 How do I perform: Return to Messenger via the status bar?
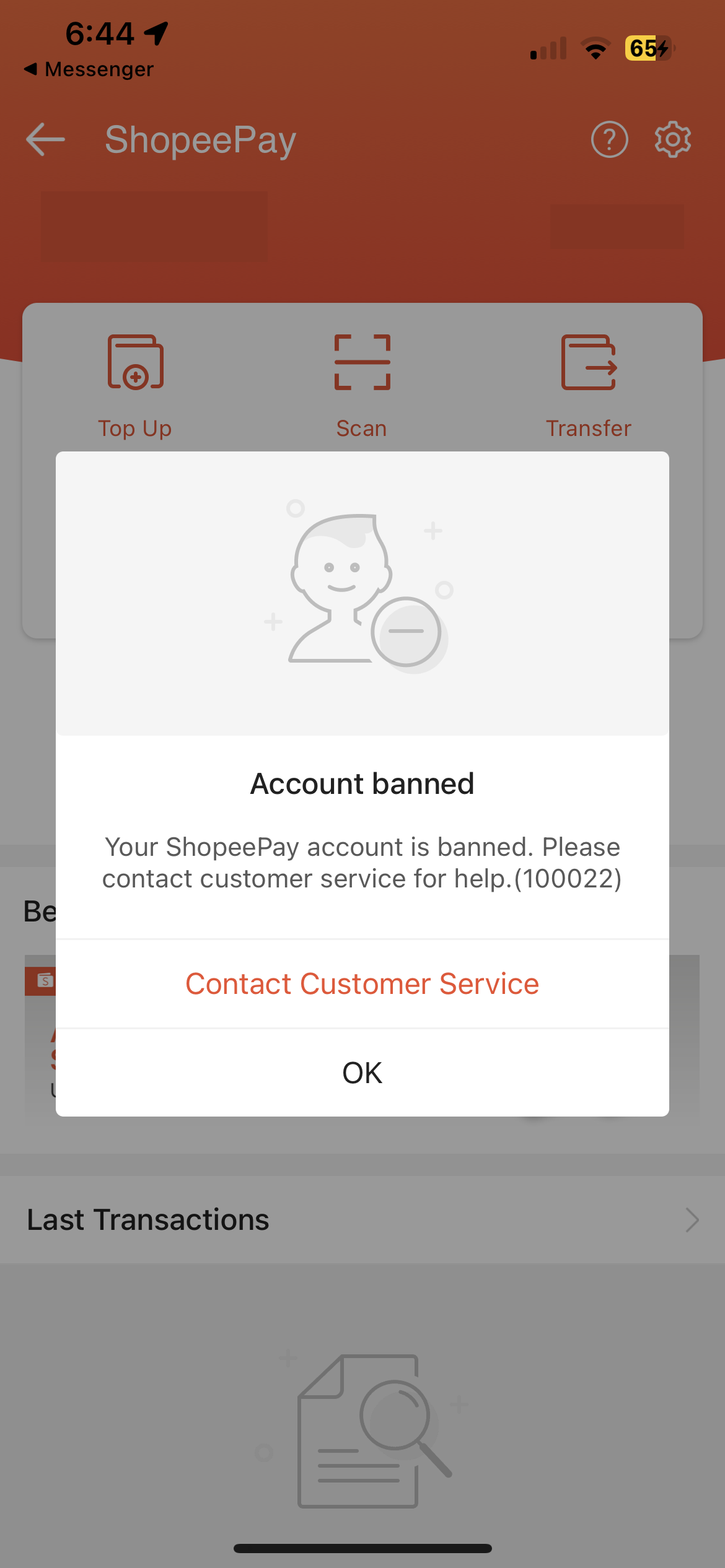tap(89, 69)
